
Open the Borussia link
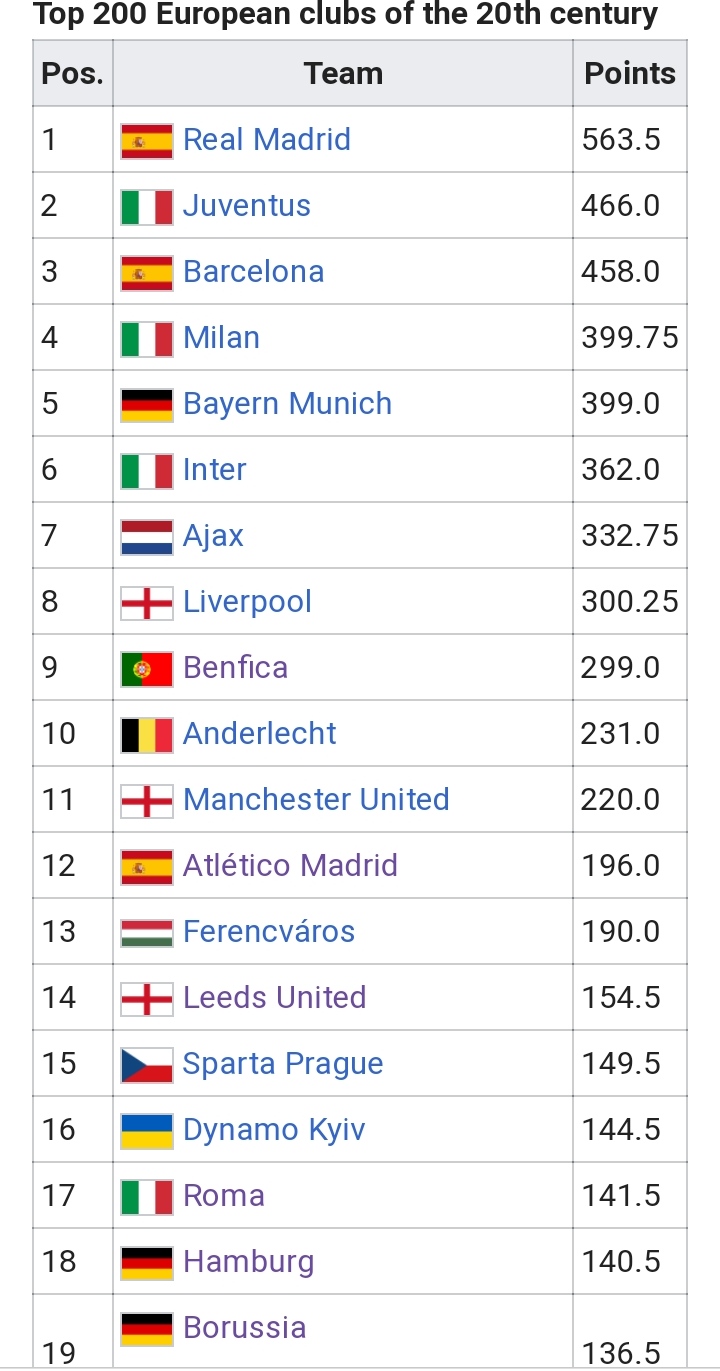click(x=245, y=1327)
